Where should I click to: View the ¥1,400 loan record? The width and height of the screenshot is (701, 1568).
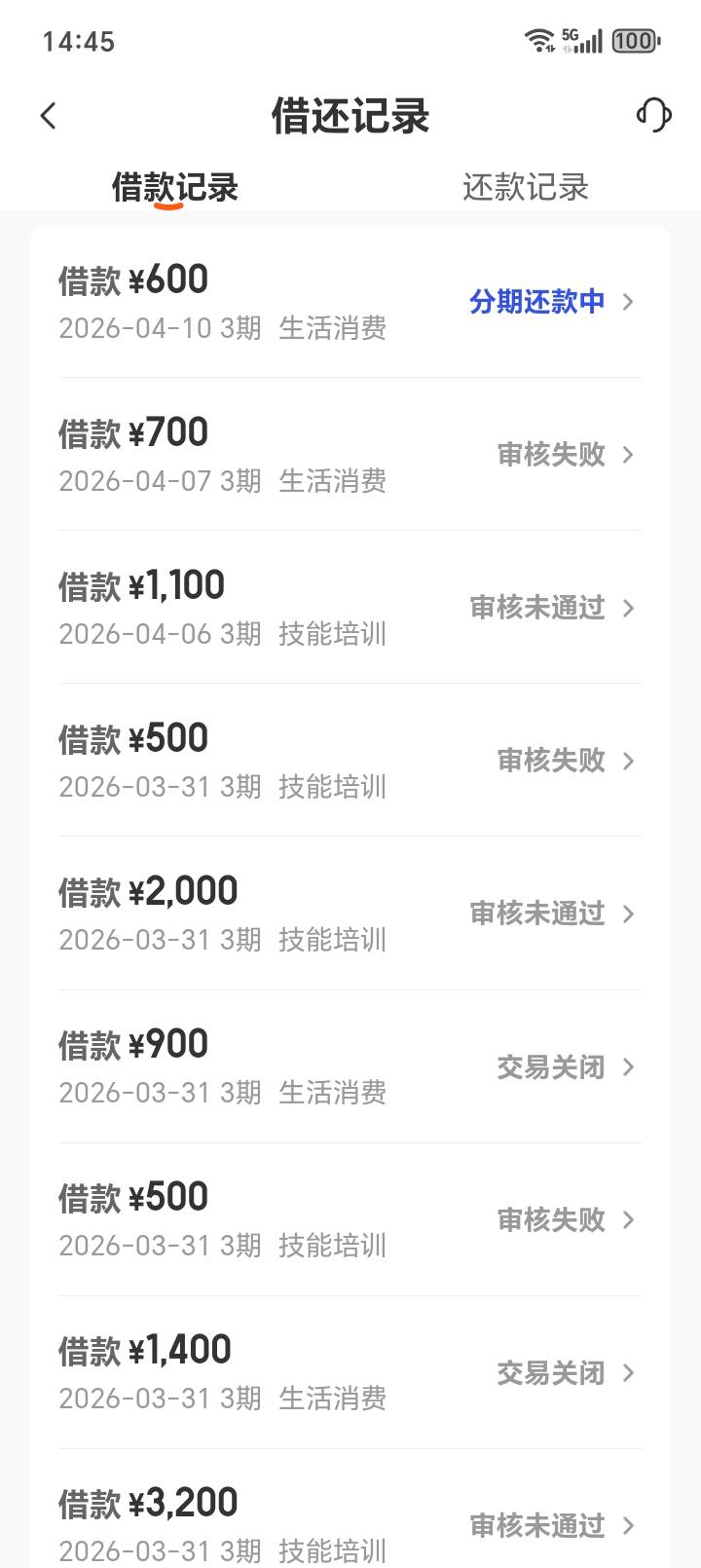(x=350, y=1372)
